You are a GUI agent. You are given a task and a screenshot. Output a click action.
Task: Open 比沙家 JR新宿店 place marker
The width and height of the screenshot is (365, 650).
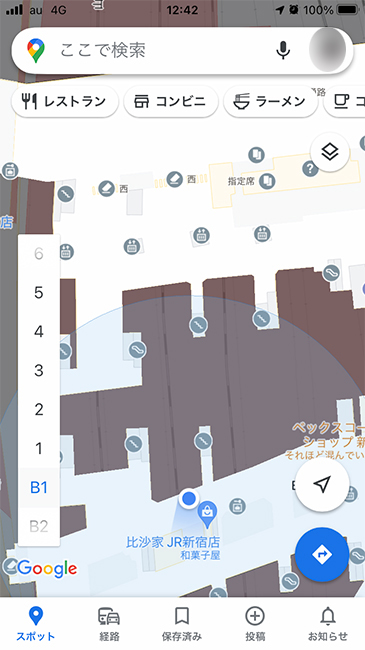[x=207, y=514]
